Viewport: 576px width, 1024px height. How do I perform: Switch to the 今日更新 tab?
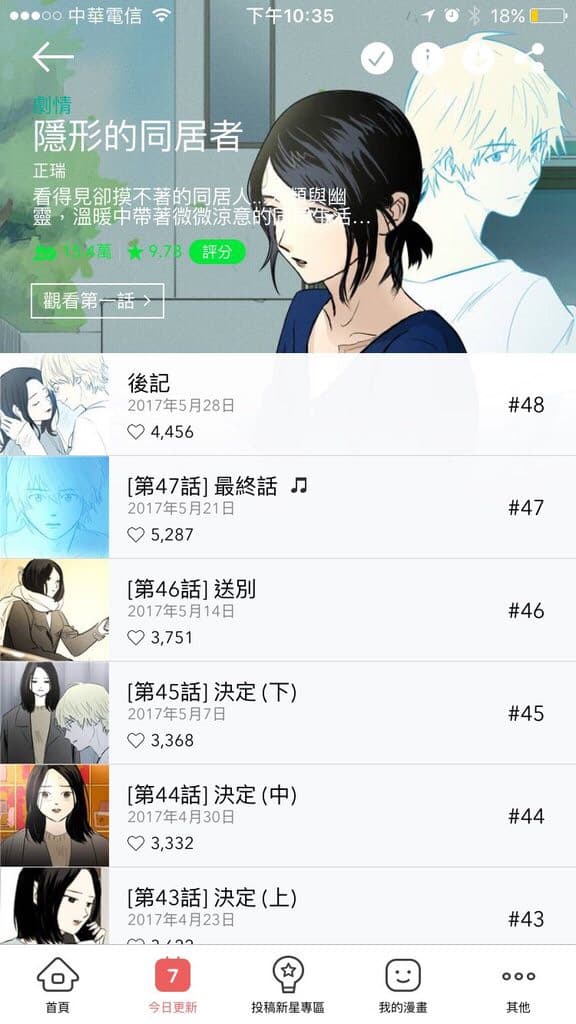pyautogui.click(x=172, y=984)
